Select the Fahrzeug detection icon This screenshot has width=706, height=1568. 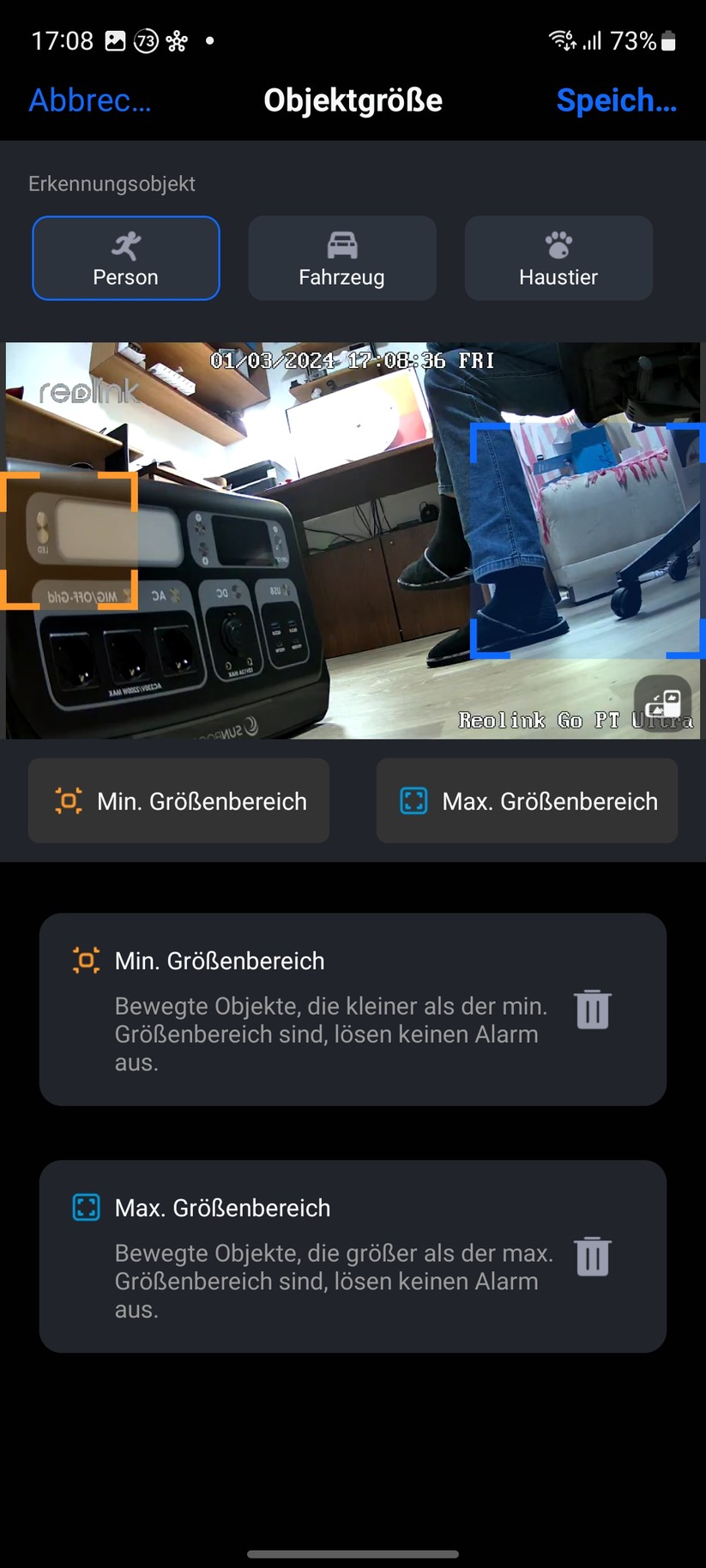pyautogui.click(x=341, y=246)
